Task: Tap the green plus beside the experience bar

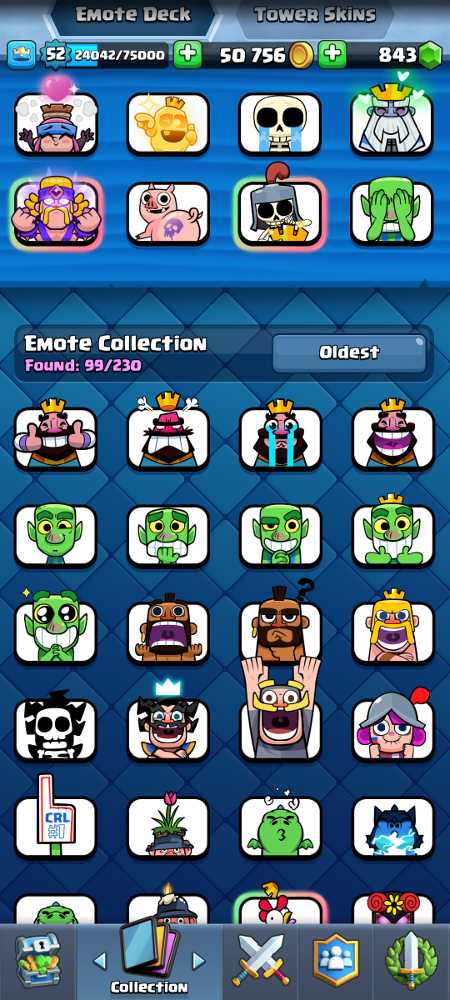Action: [x=187, y=55]
